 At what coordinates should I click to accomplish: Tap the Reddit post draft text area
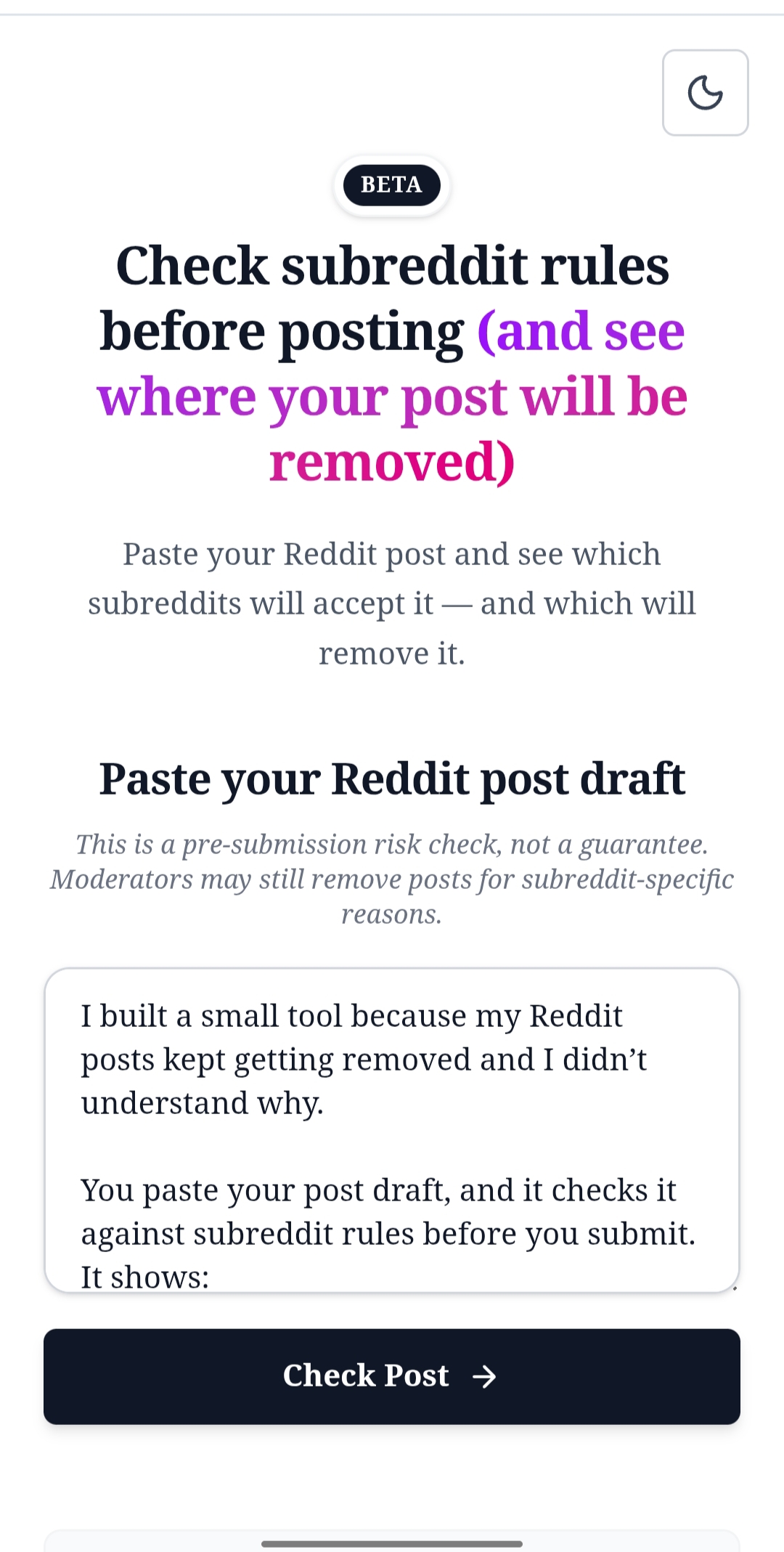391,1129
